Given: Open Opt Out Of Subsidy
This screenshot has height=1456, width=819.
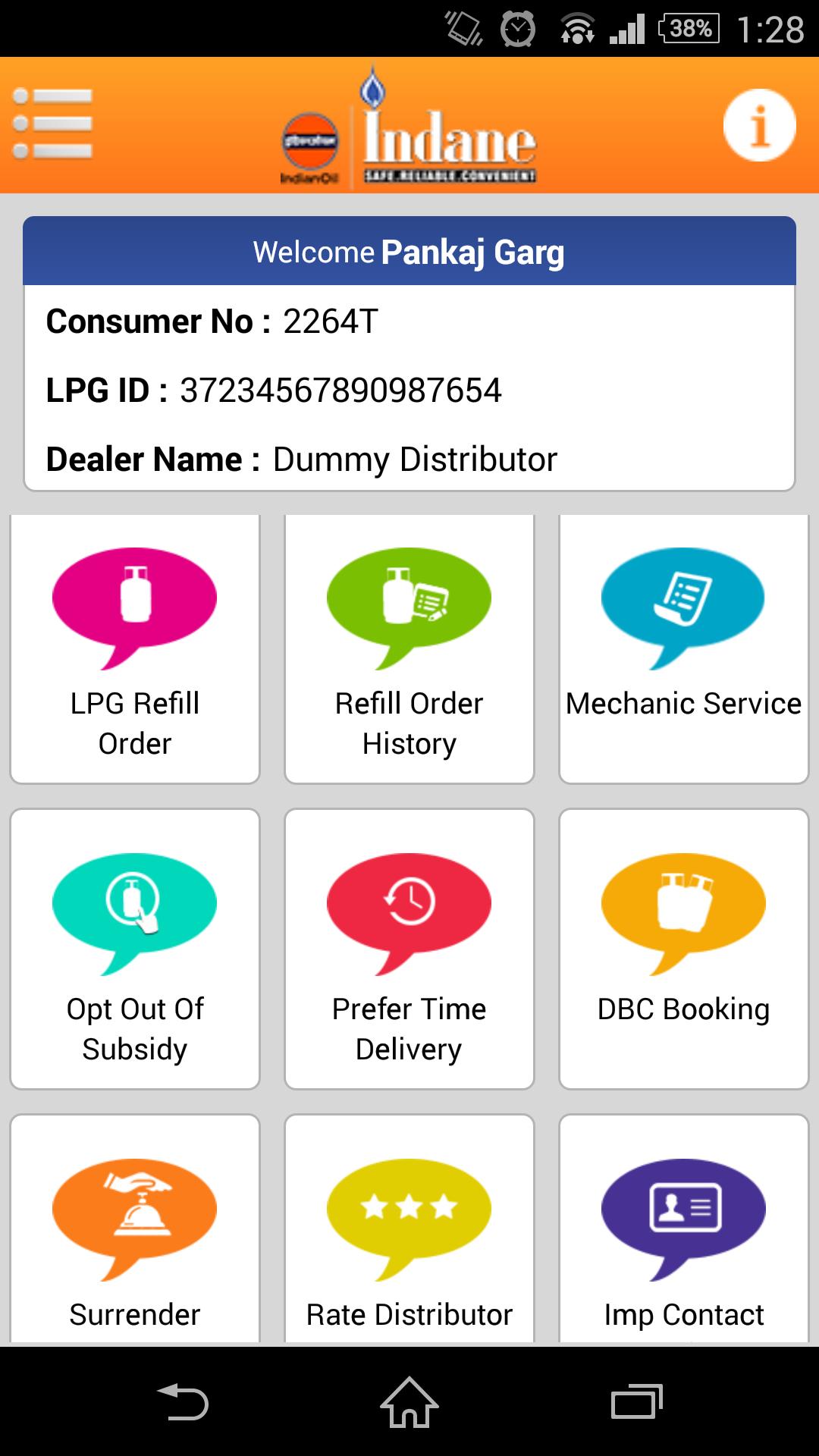Looking at the screenshot, I should tap(135, 949).
